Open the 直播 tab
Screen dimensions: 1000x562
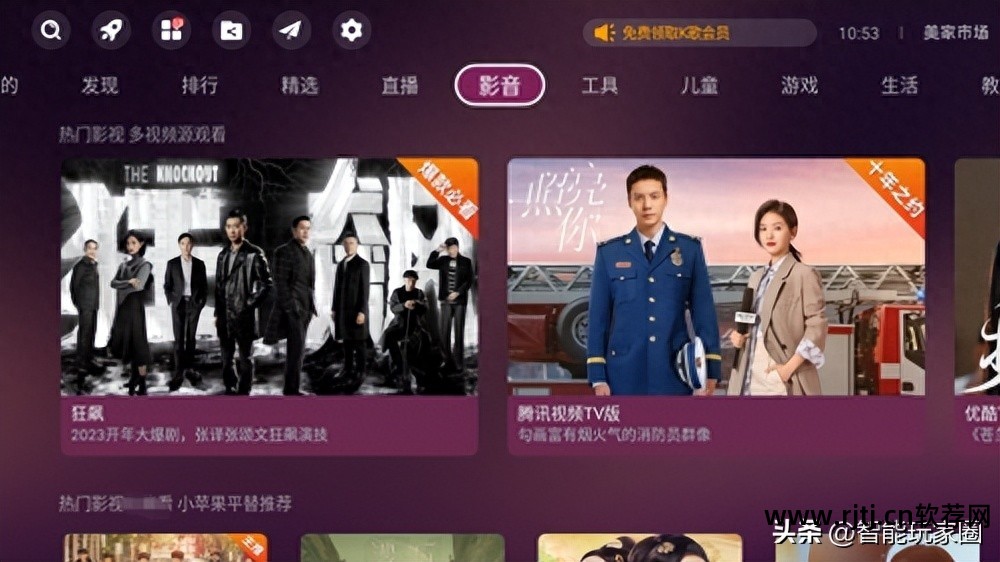(400, 86)
